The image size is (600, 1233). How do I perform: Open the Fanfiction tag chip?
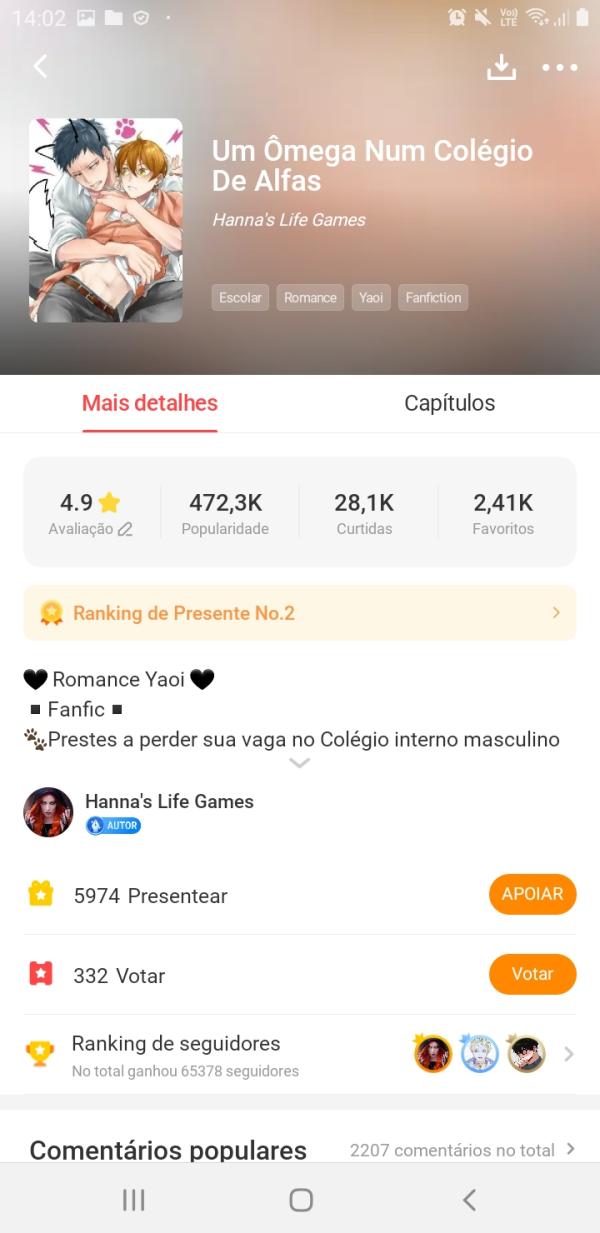pos(433,297)
